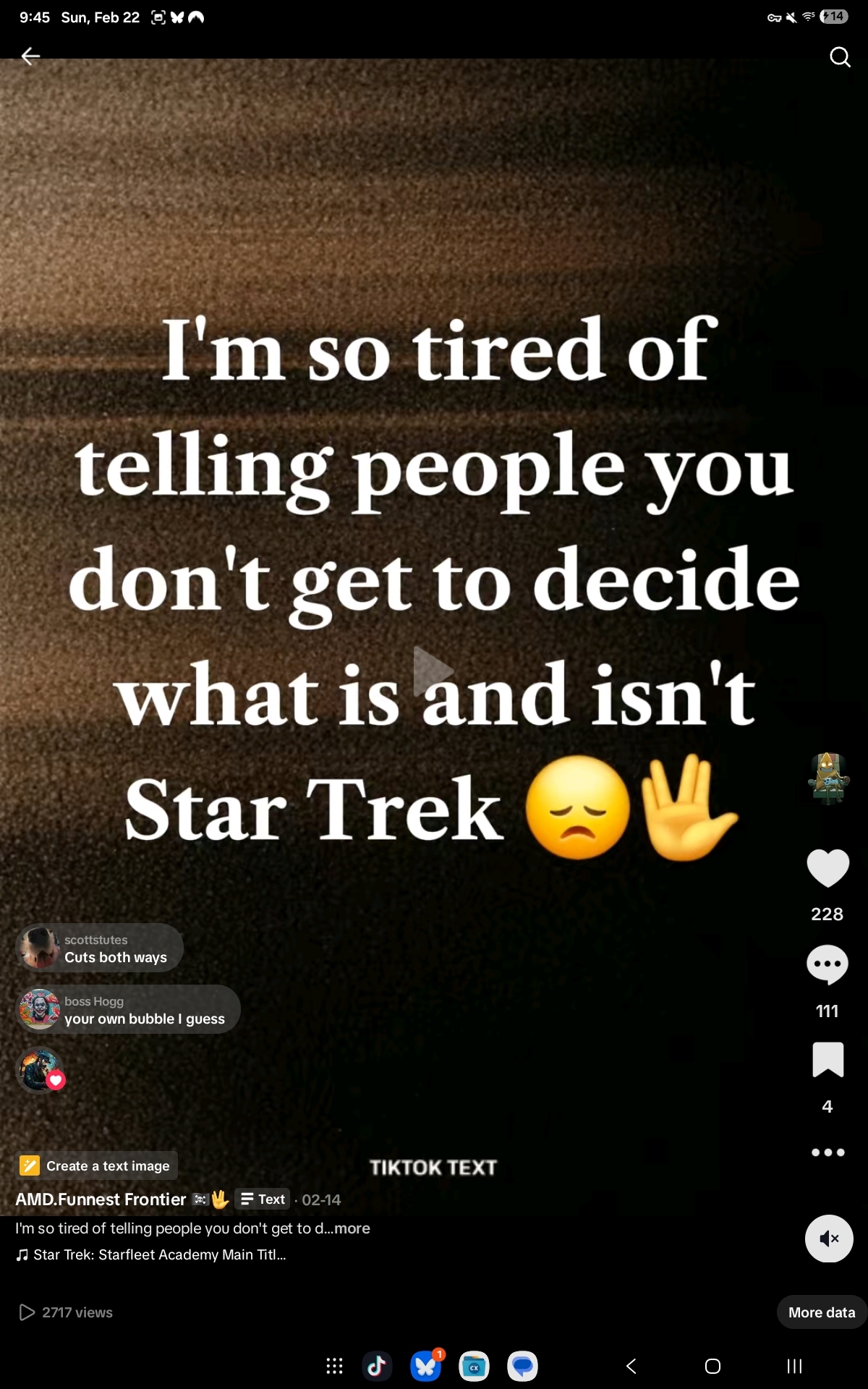This screenshot has width=868, height=1389.
Task: Like this Star Trek post
Action: click(x=827, y=867)
